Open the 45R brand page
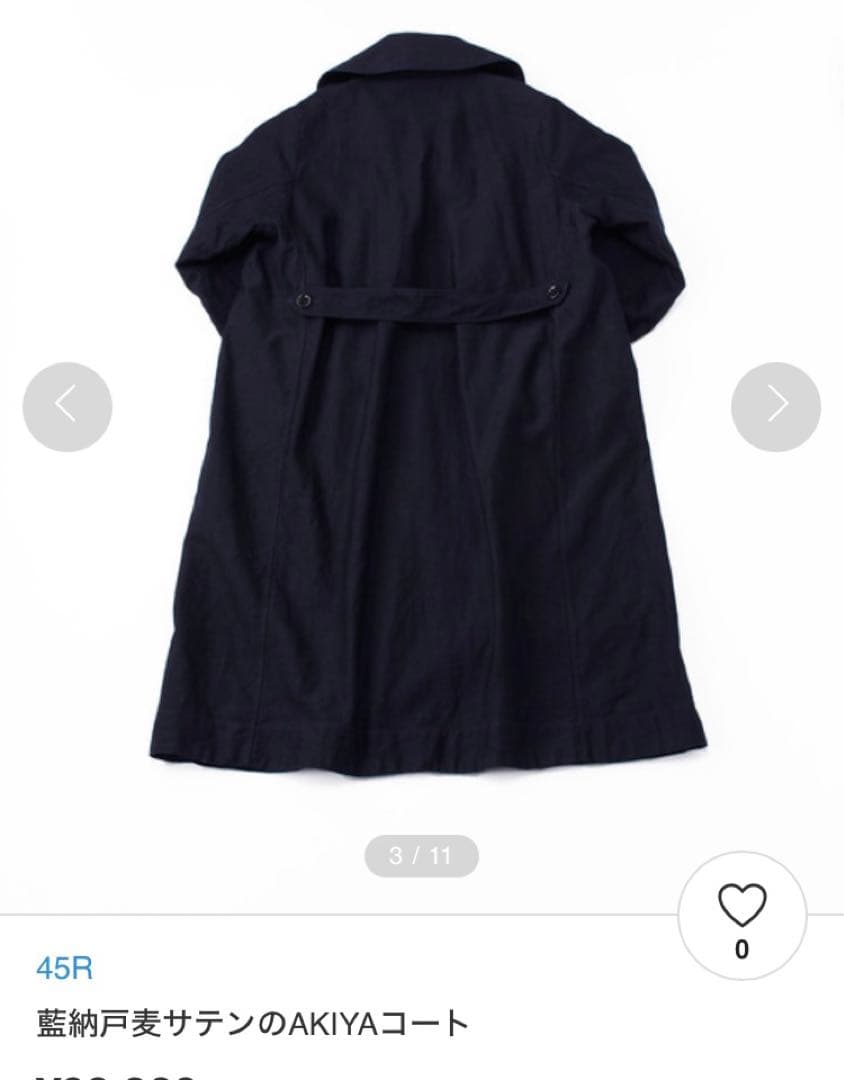 click(64, 969)
